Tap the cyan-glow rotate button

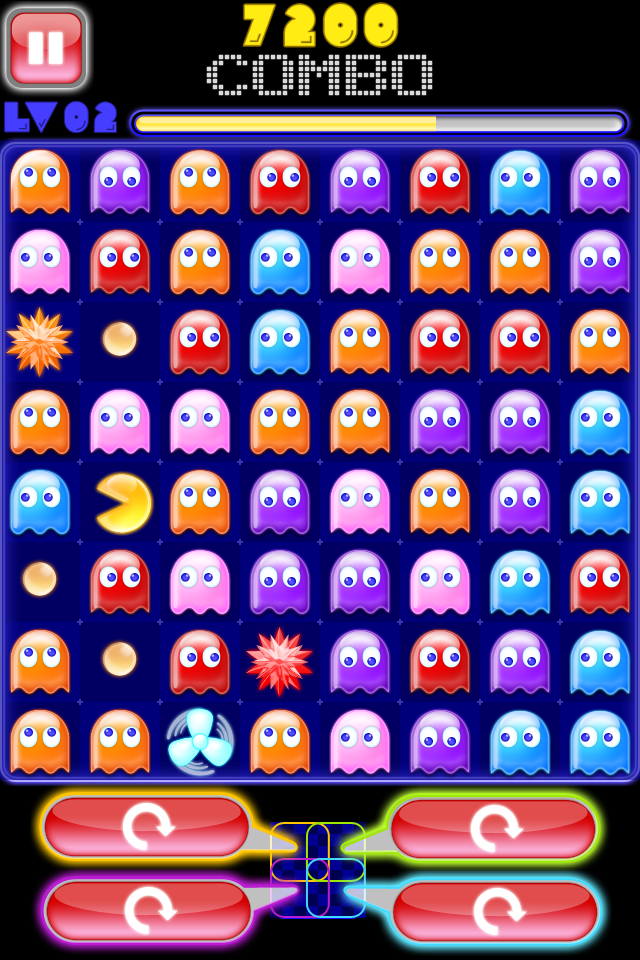pyautogui.click(x=495, y=911)
